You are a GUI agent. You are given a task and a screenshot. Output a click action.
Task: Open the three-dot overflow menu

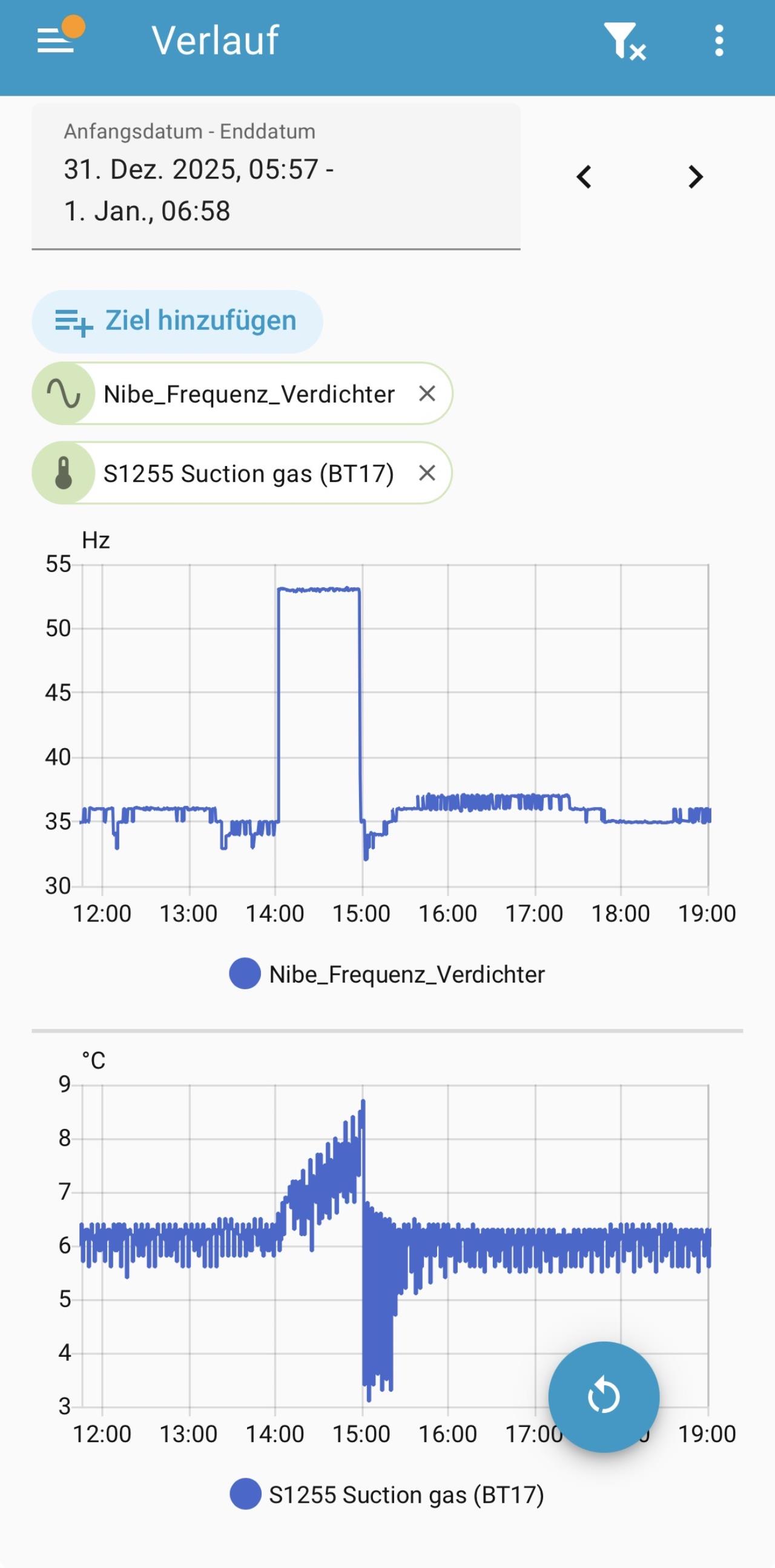[x=719, y=41]
